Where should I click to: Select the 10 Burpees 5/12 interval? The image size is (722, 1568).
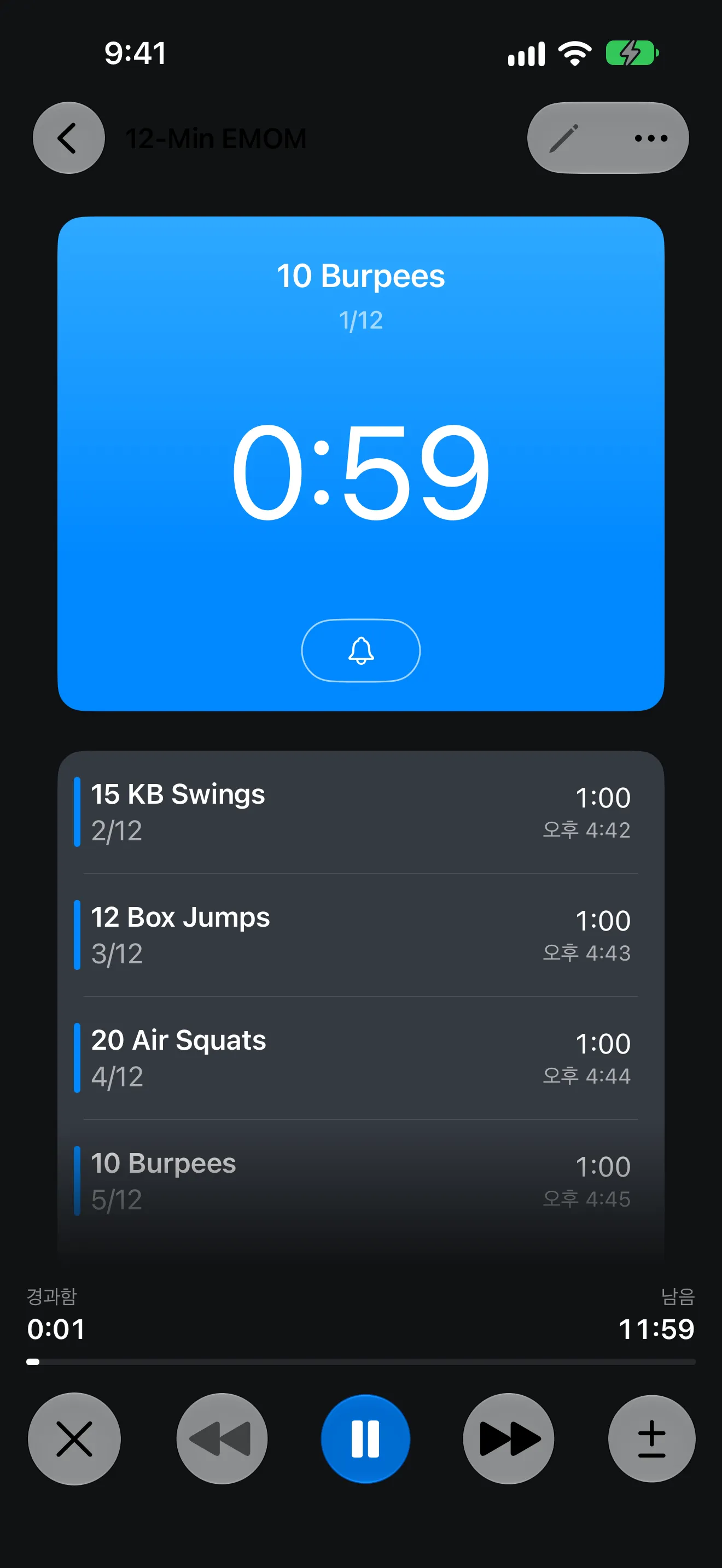click(361, 1181)
